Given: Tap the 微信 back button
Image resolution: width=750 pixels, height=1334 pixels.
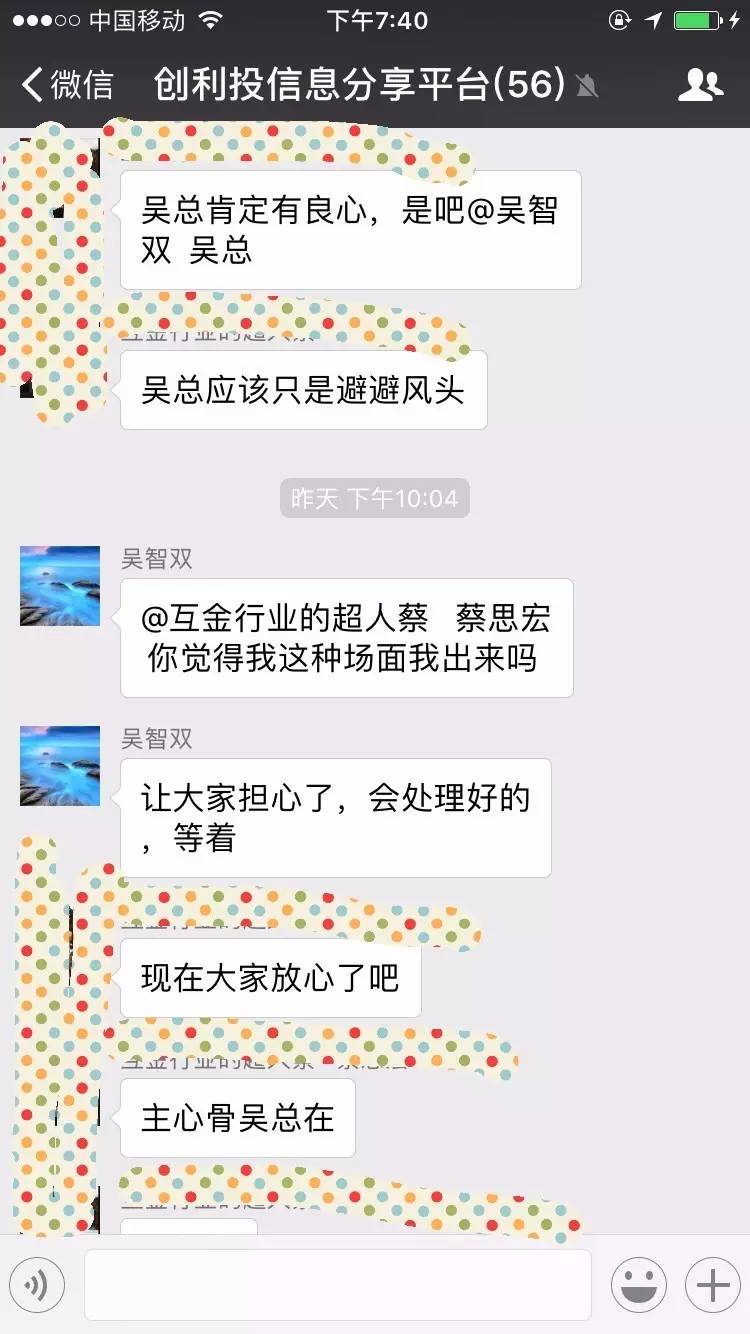Looking at the screenshot, I should pyautogui.click(x=60, y=87).
